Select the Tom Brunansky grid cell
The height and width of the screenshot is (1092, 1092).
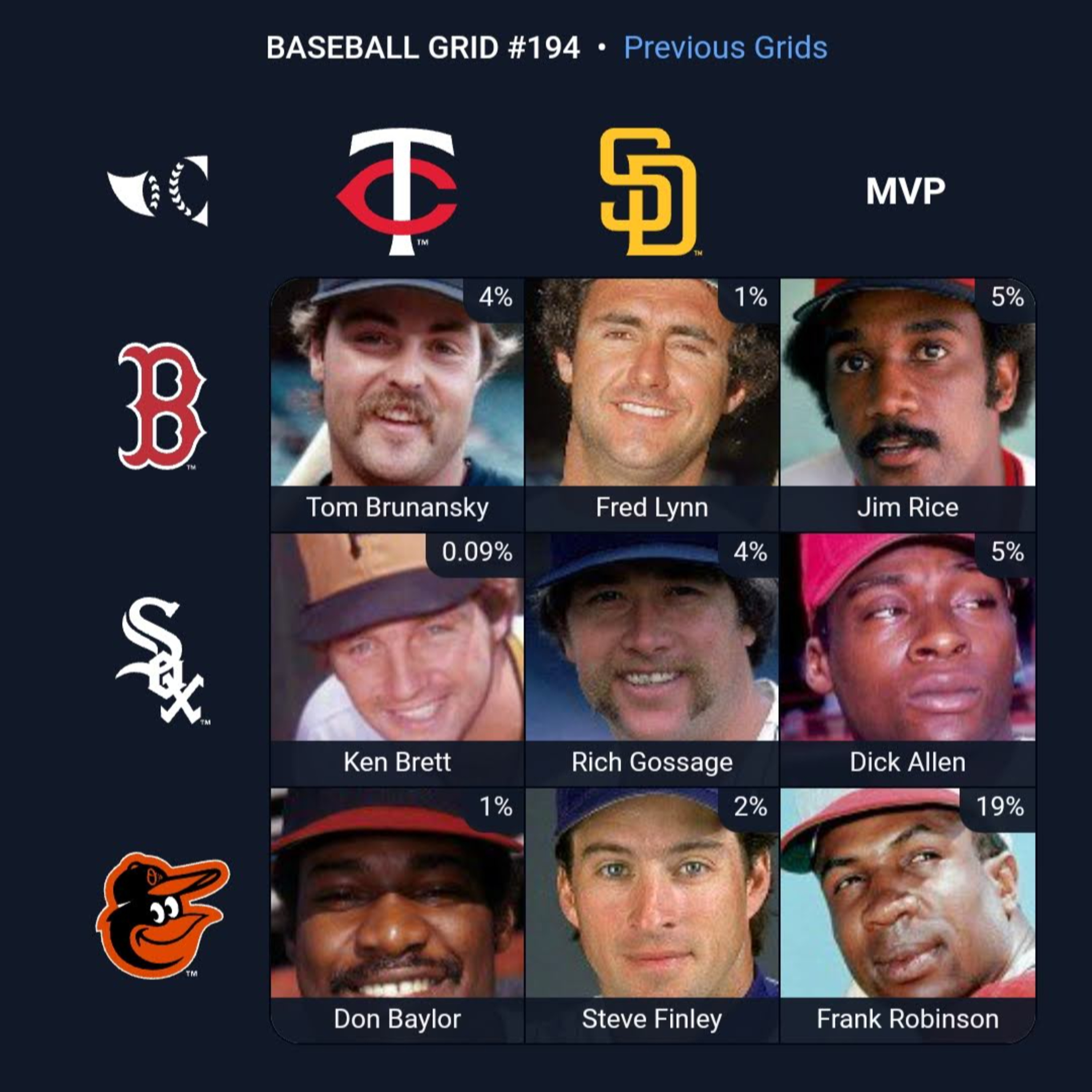tap(397, 404)
